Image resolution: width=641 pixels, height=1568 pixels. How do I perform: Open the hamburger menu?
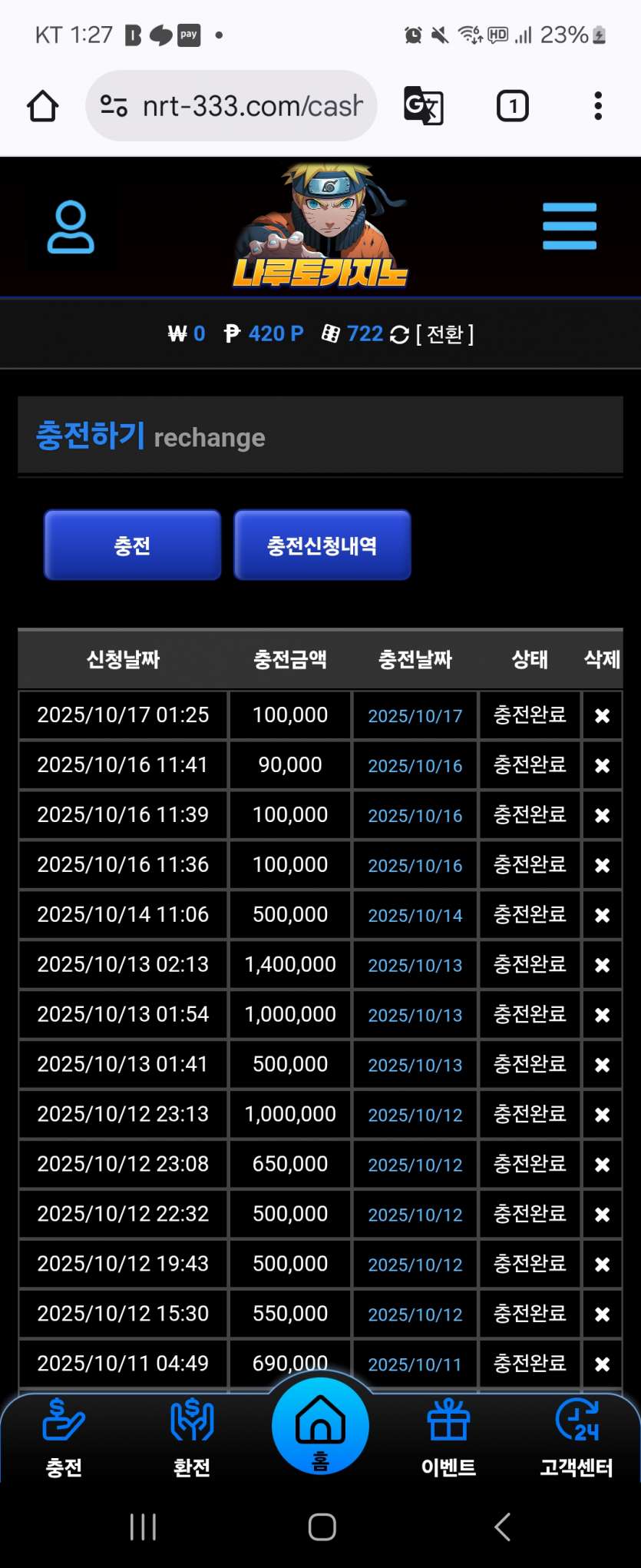coord(569,226)
